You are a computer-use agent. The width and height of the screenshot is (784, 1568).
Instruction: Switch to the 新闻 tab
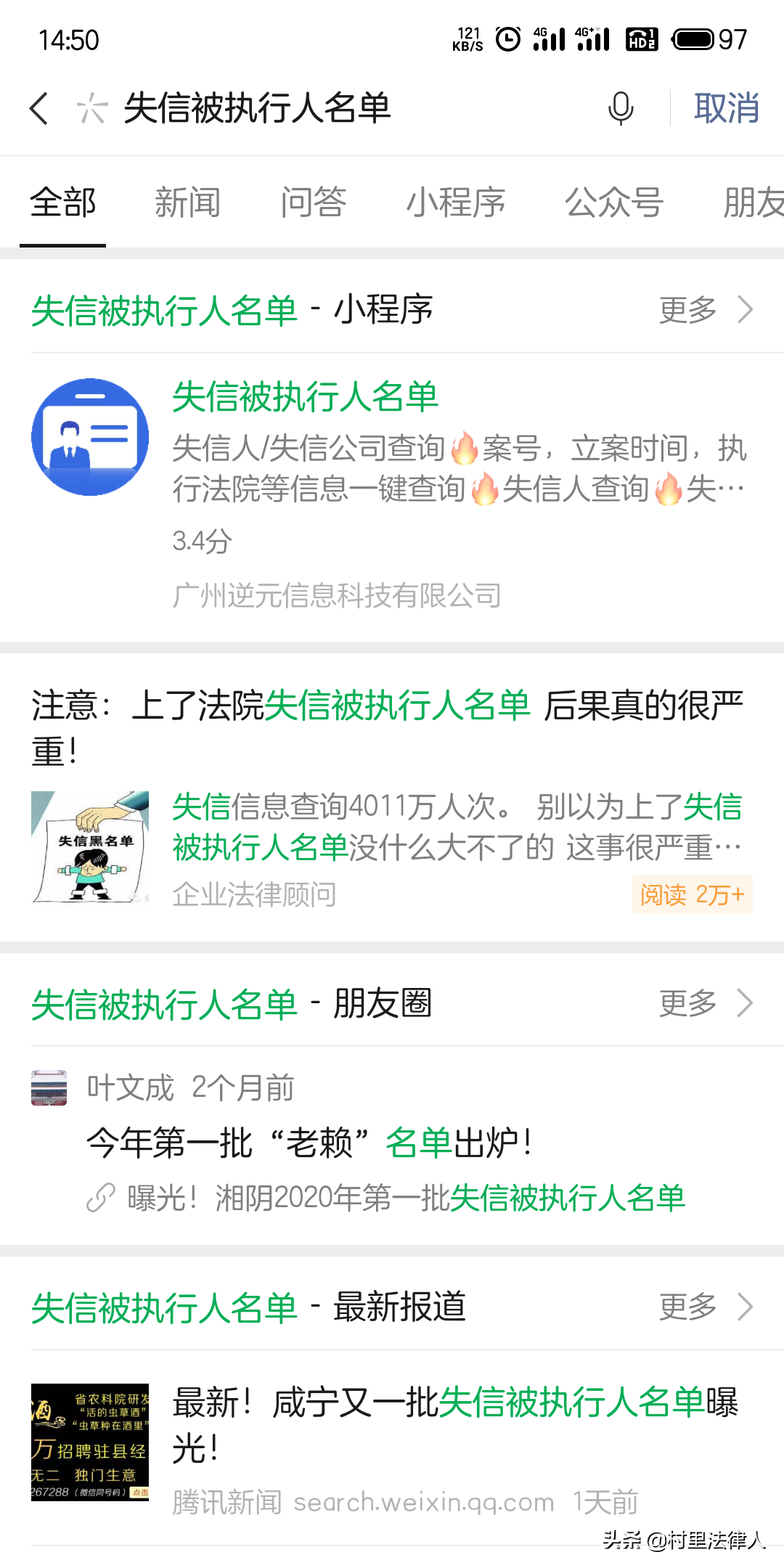coord(187,203)
